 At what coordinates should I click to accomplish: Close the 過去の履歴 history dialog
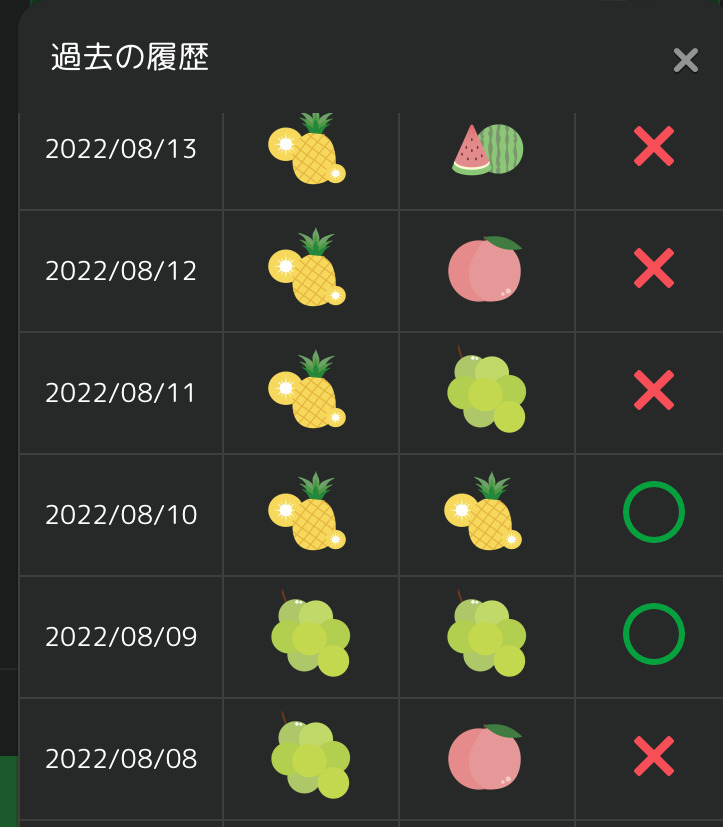[x=685, y=60]
